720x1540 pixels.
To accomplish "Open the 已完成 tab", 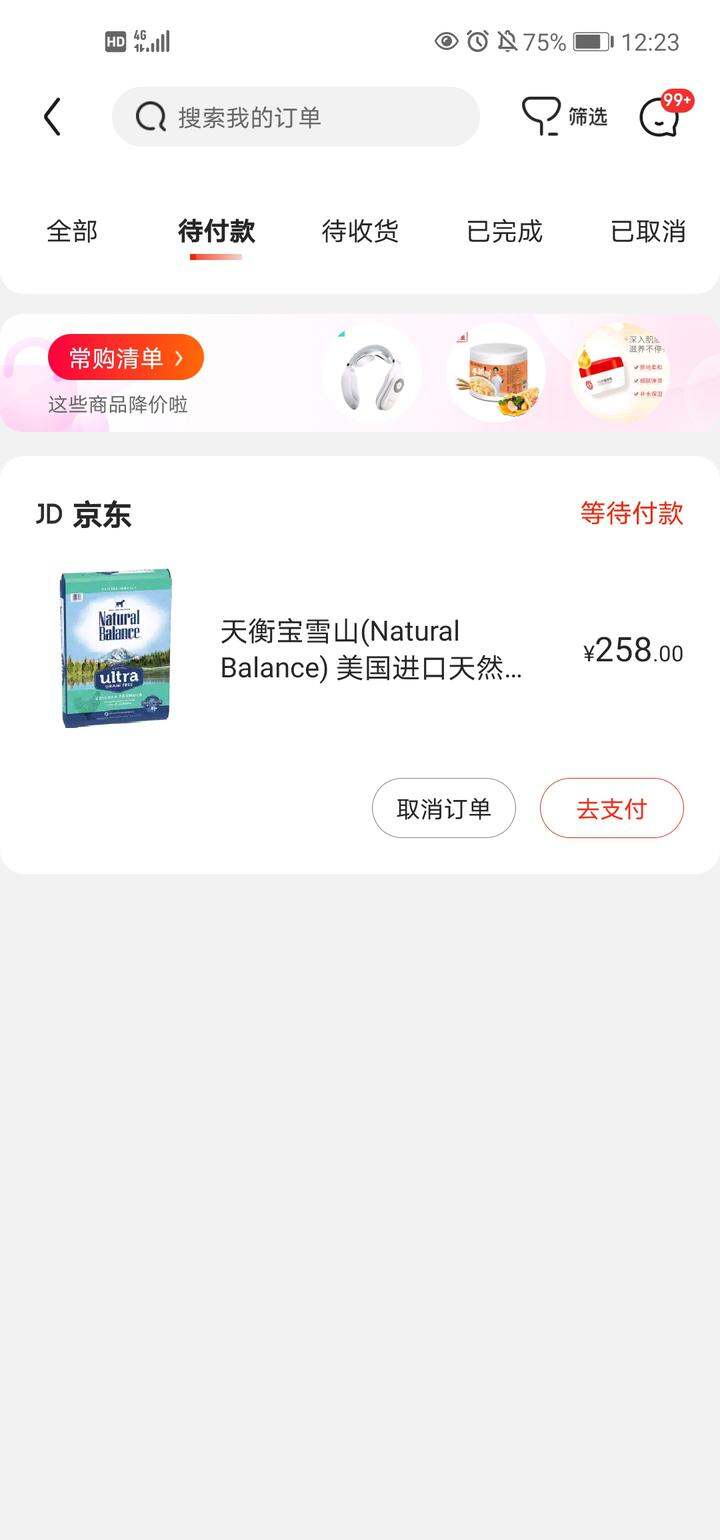I will tap(504, 231).
